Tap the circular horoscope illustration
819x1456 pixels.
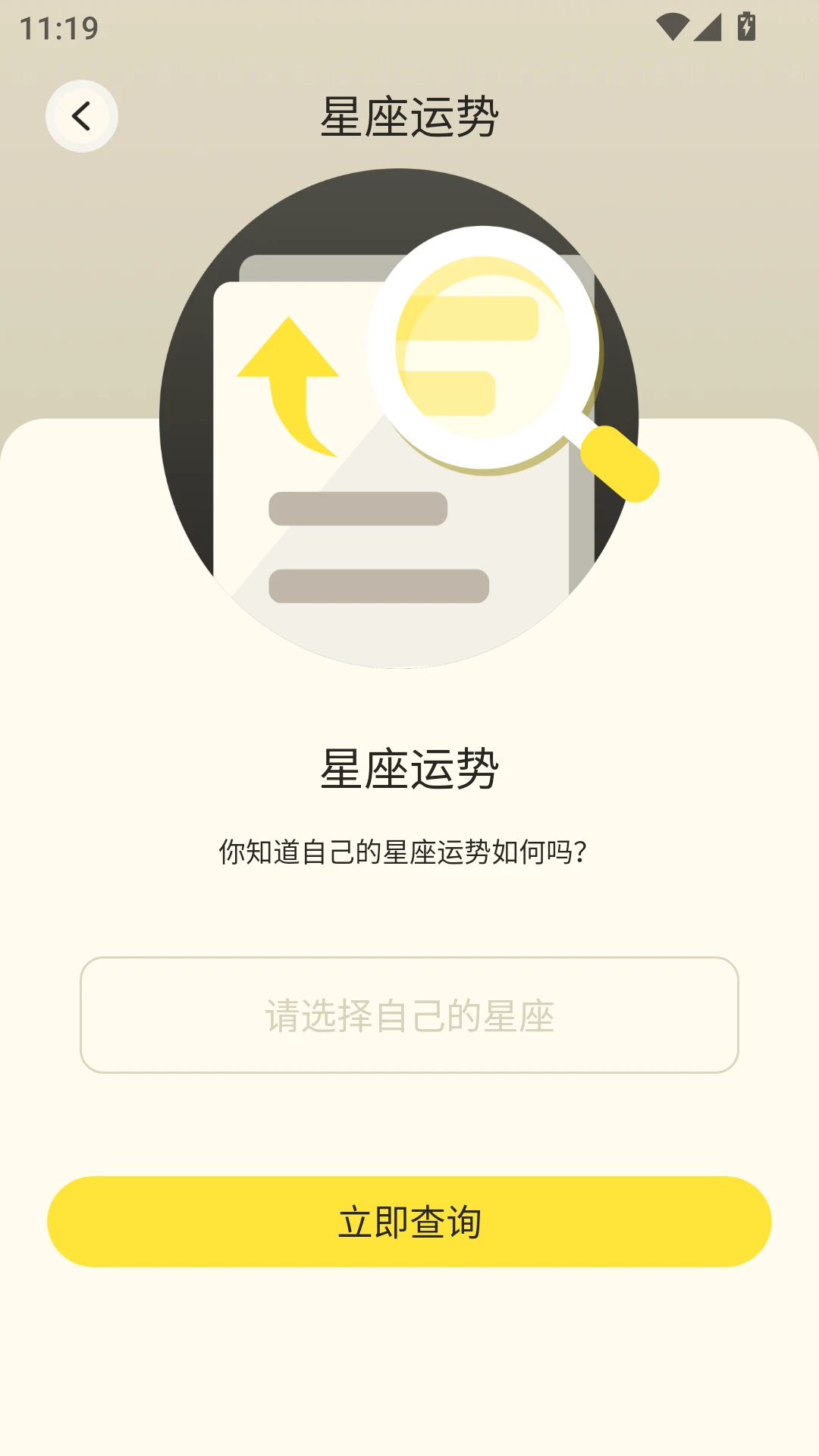(409, 417)
